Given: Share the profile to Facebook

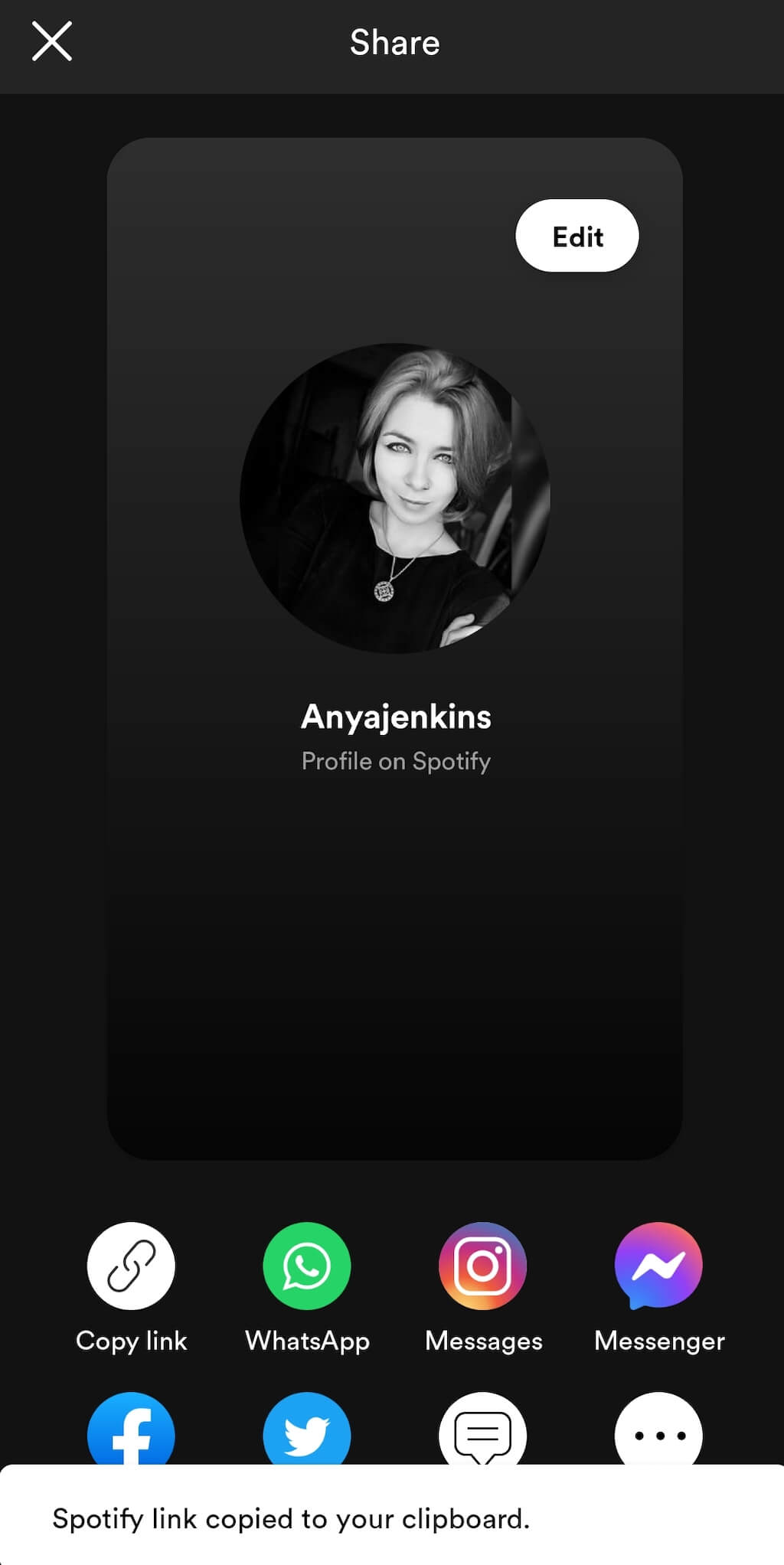Looking at the screenshot, I should 131,1430.
